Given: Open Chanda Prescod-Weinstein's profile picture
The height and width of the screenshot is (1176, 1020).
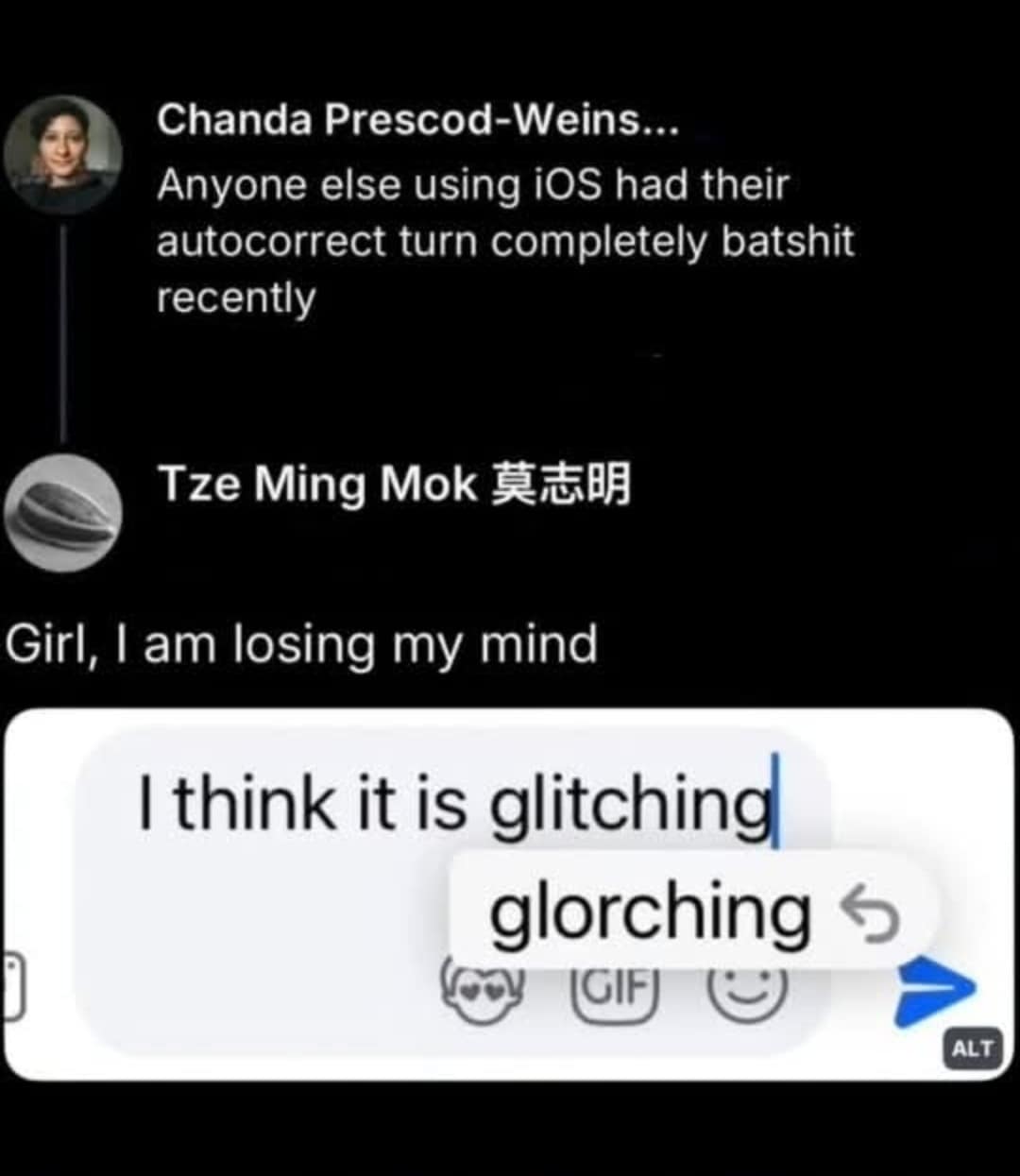Looking at the screenshot, I should click(x=62, y=154).
